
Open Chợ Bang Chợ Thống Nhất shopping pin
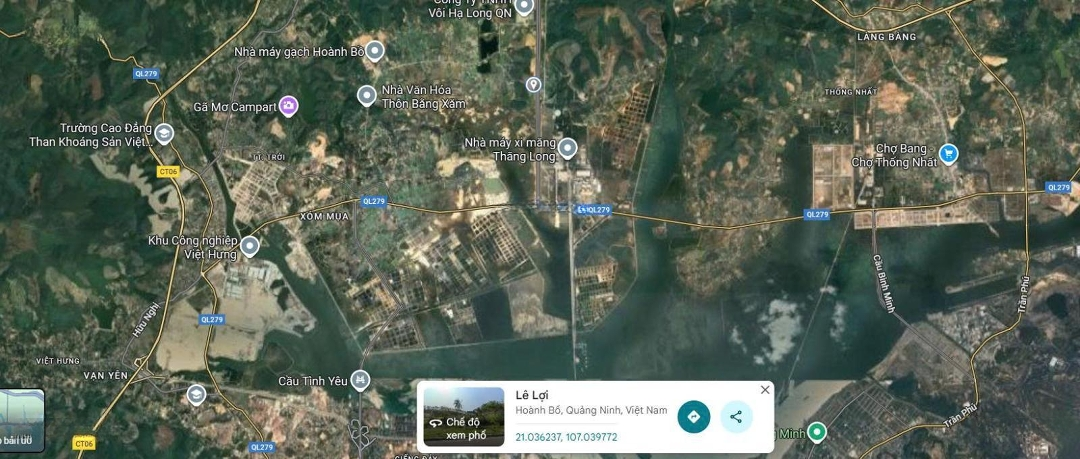point(949,153)
